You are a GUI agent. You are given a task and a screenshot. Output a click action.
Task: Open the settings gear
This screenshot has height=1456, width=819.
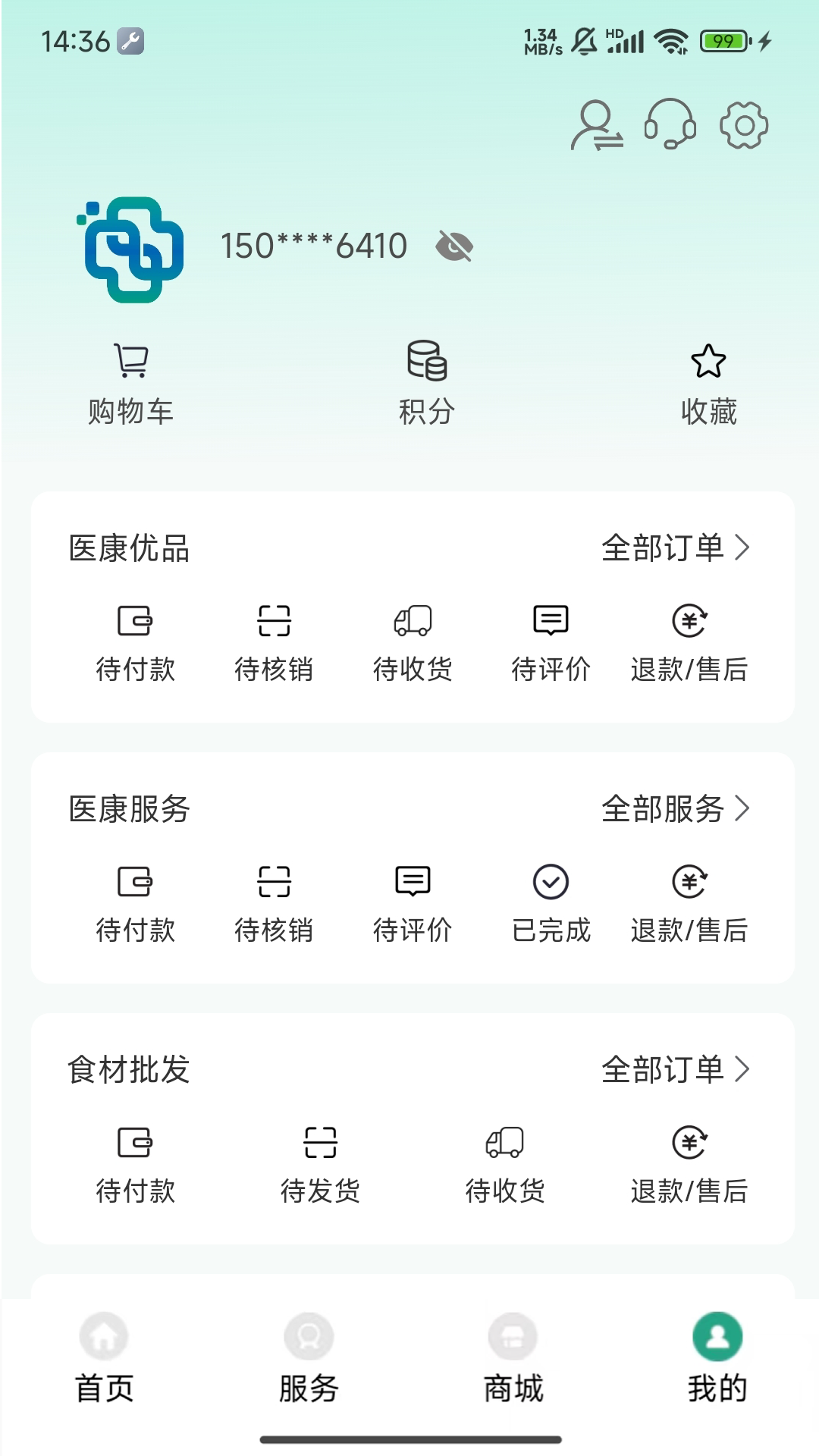coord(742,125)
